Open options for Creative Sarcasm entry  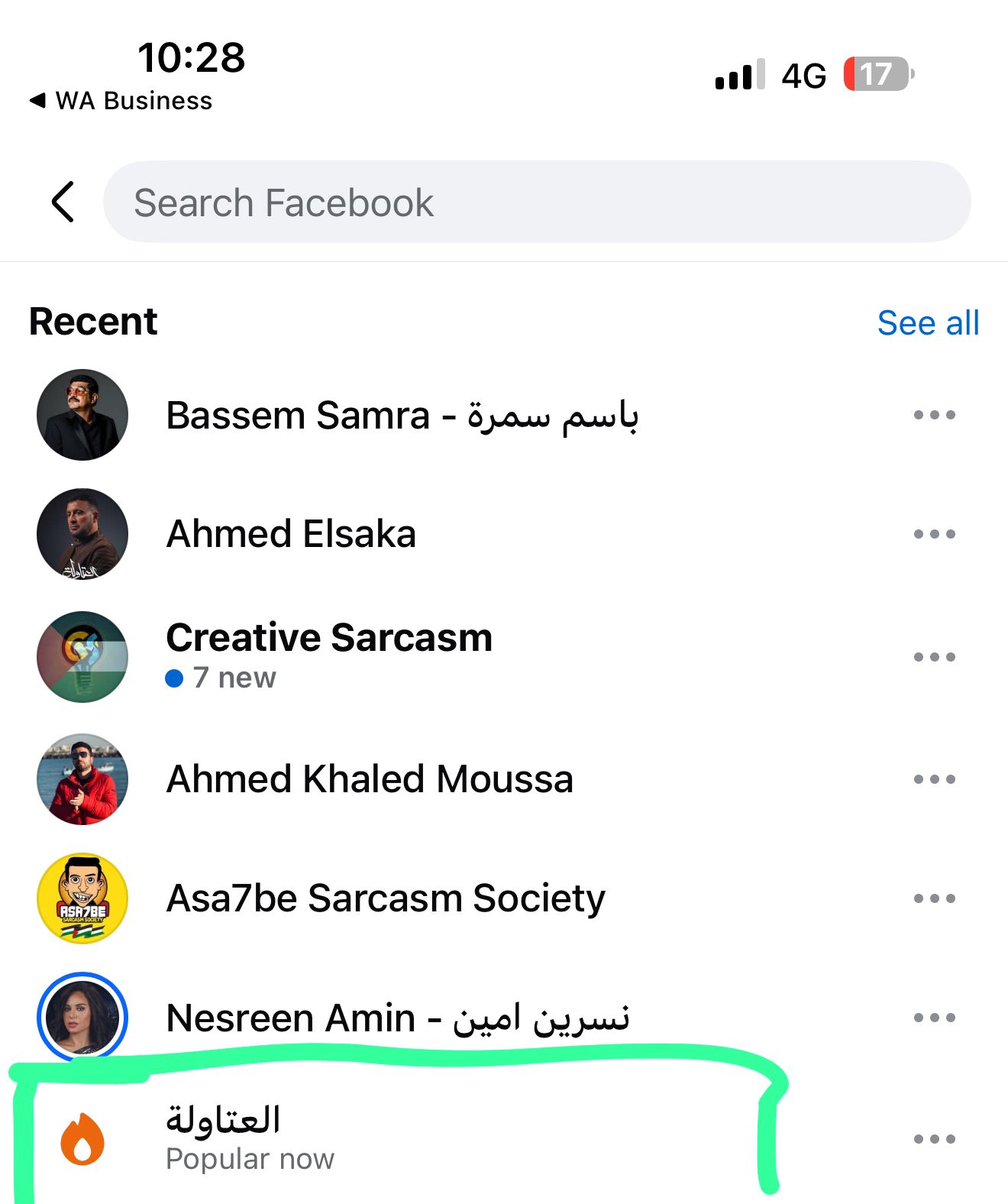click(934, 657)
